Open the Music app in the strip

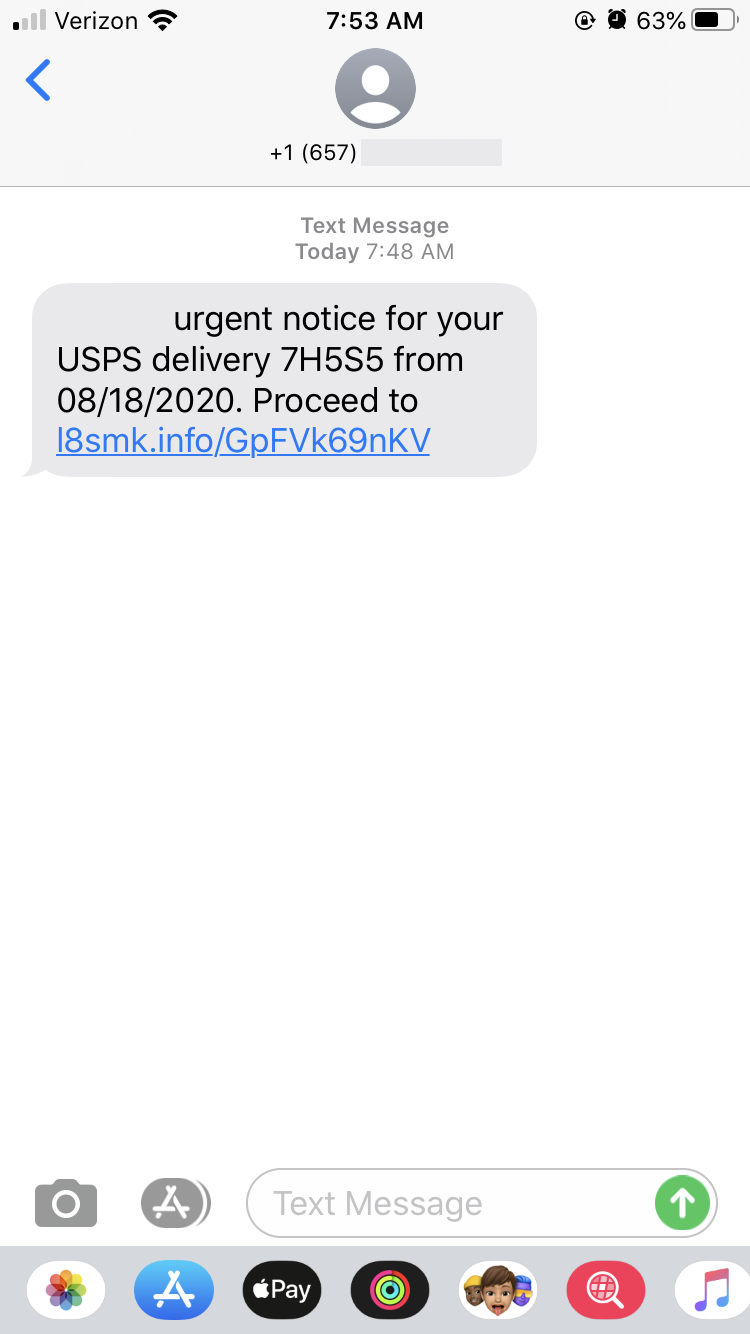point(712,1290)
